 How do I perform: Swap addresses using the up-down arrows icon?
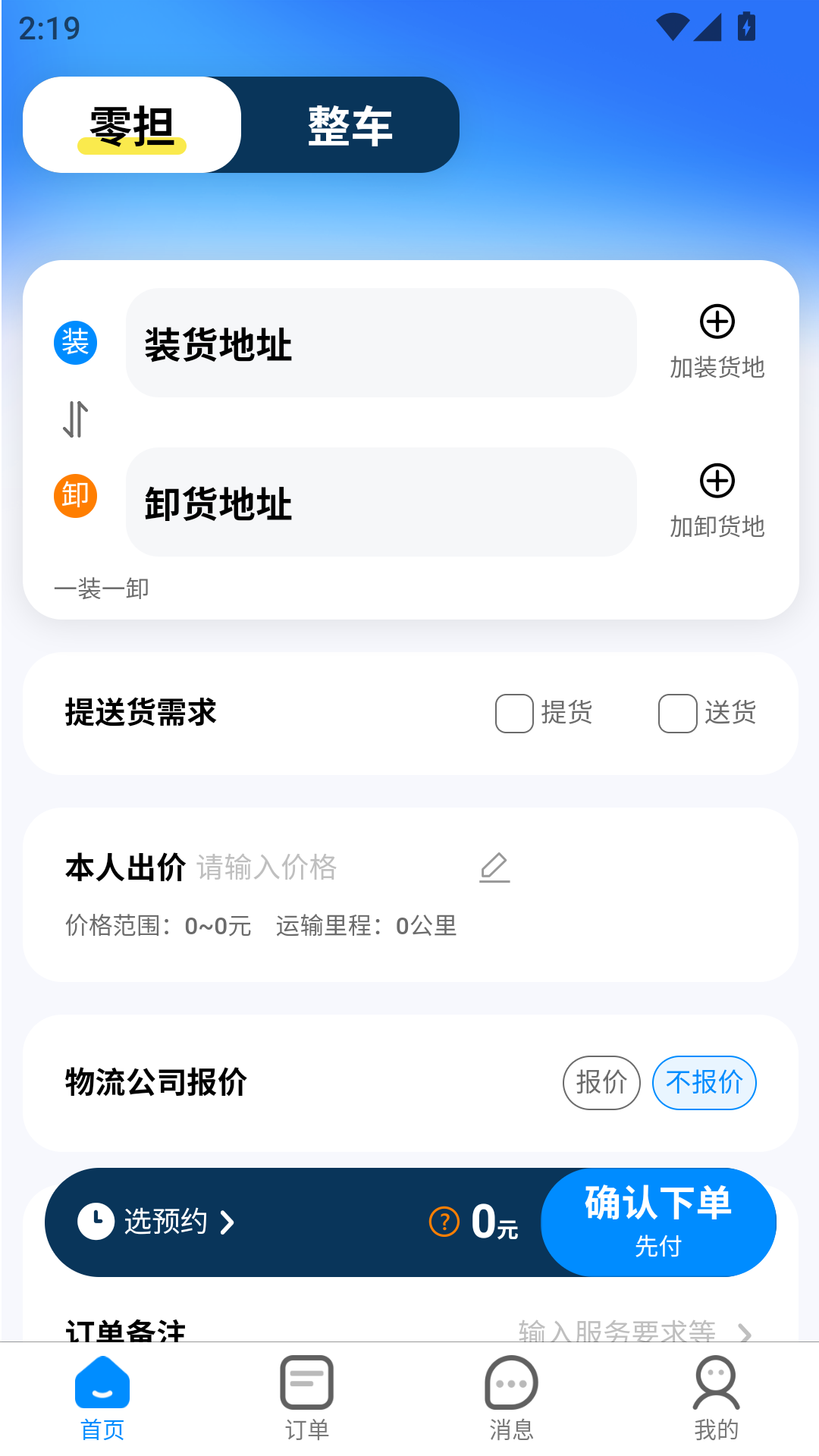click(74, 419)
